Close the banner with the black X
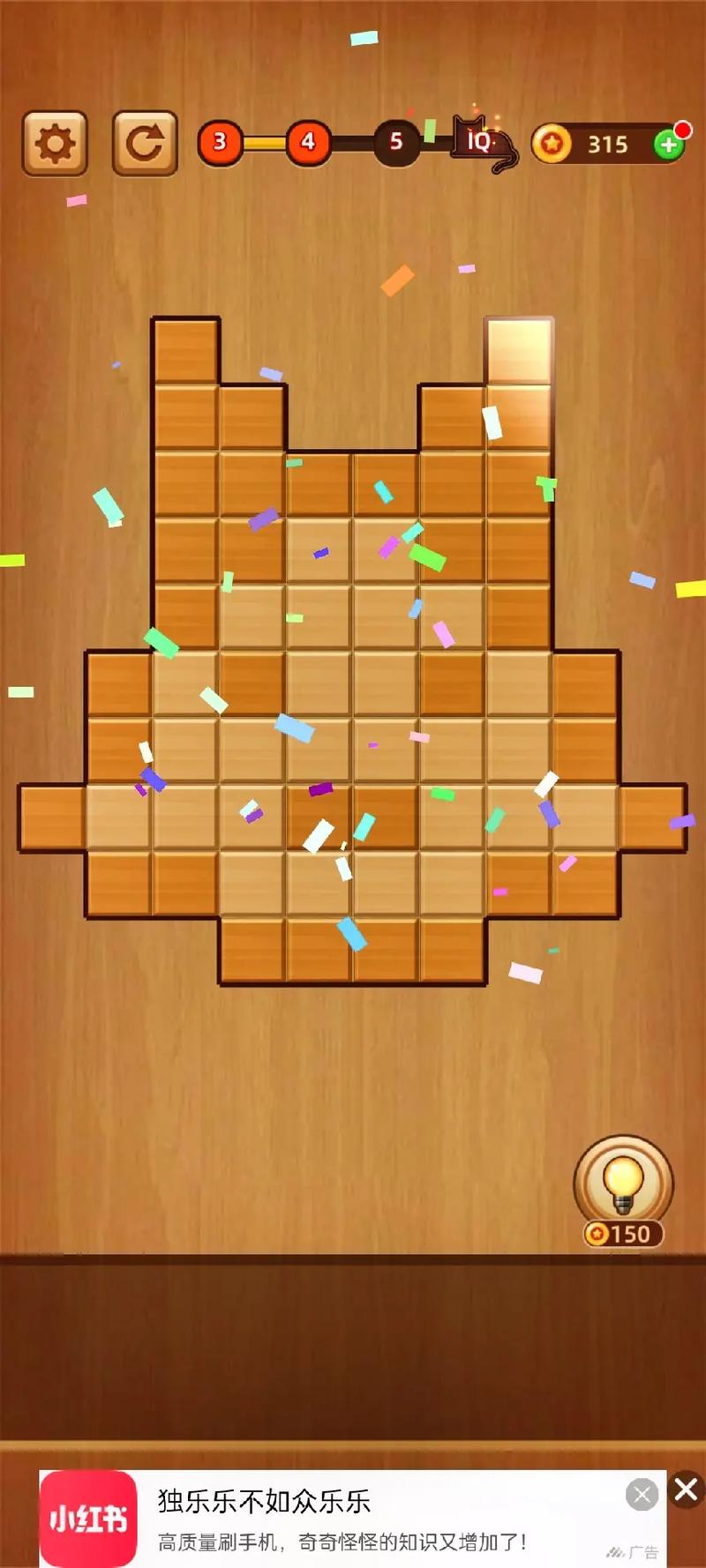 tap(687, 1490)
